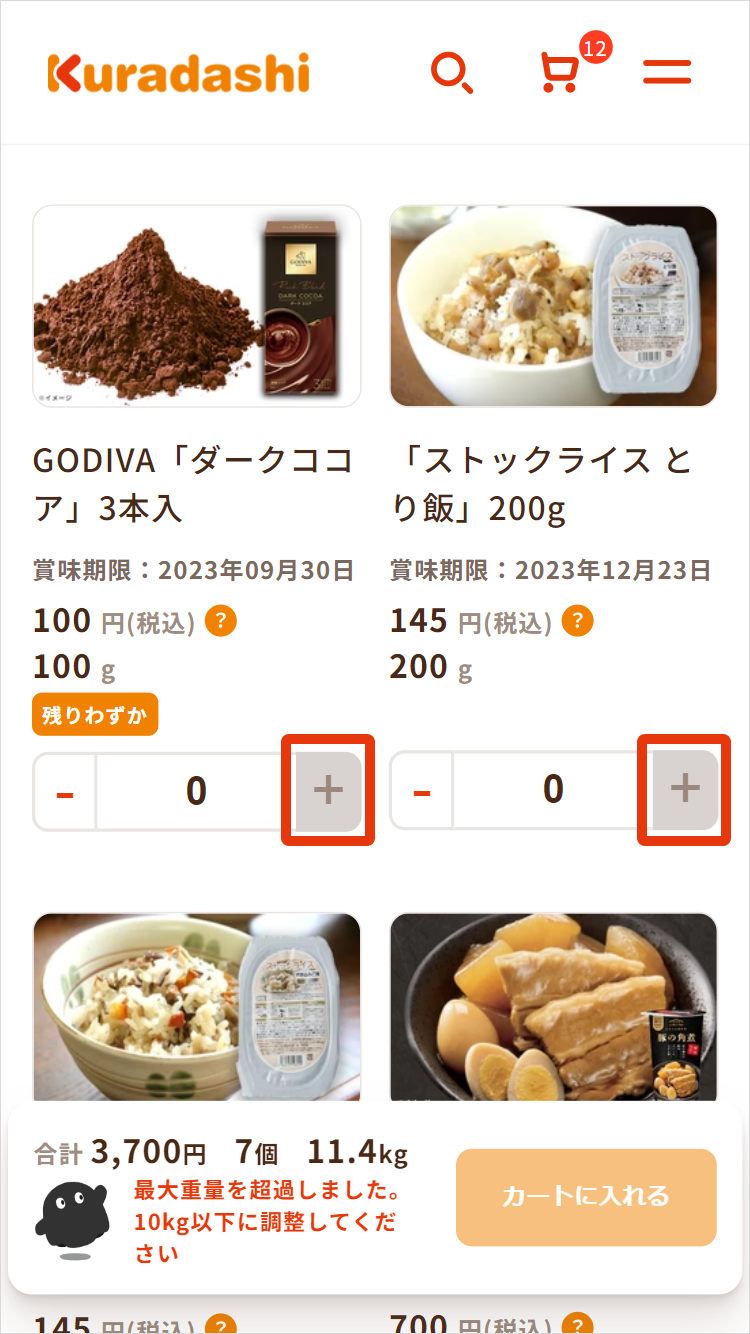
Task: Increase quantity of GODIVA ダークココア
Action: (328, 791)
